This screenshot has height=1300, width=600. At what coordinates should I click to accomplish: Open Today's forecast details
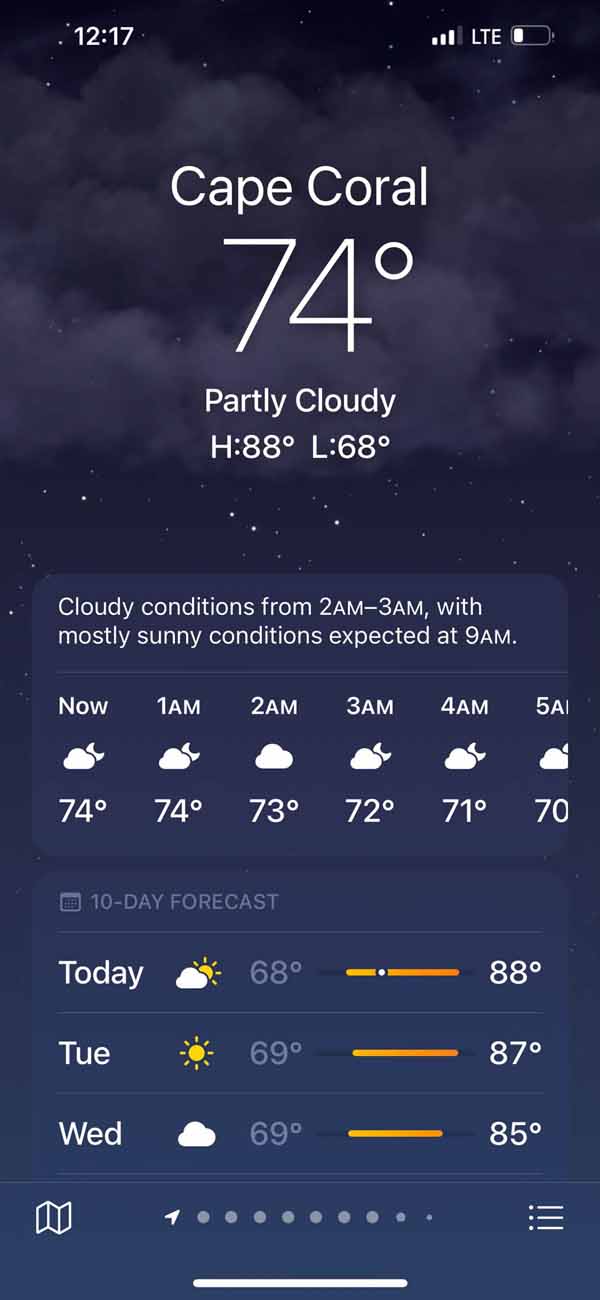click(300, 972)
